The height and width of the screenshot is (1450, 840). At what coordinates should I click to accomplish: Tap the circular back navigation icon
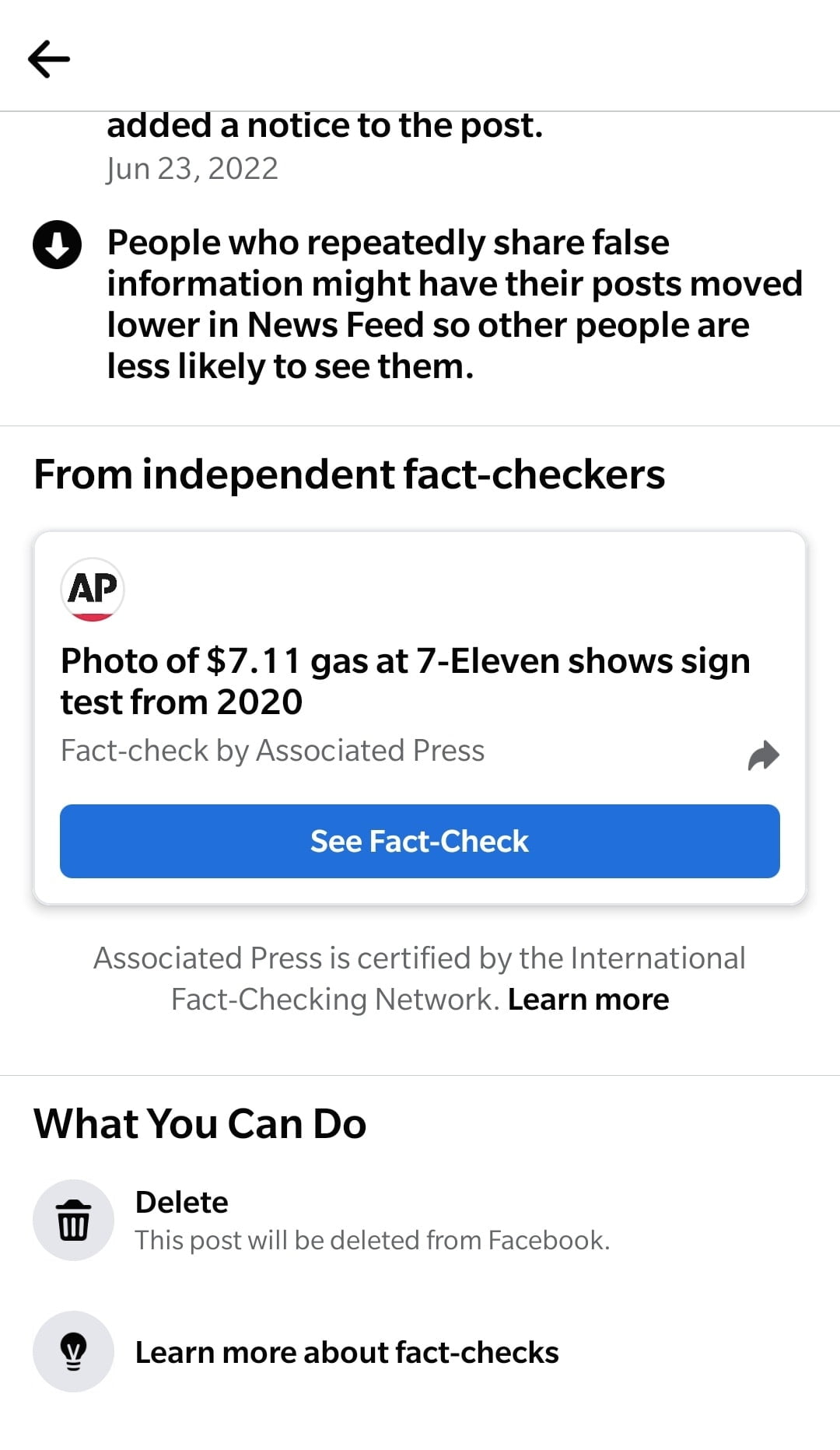(x=49, y=58)
